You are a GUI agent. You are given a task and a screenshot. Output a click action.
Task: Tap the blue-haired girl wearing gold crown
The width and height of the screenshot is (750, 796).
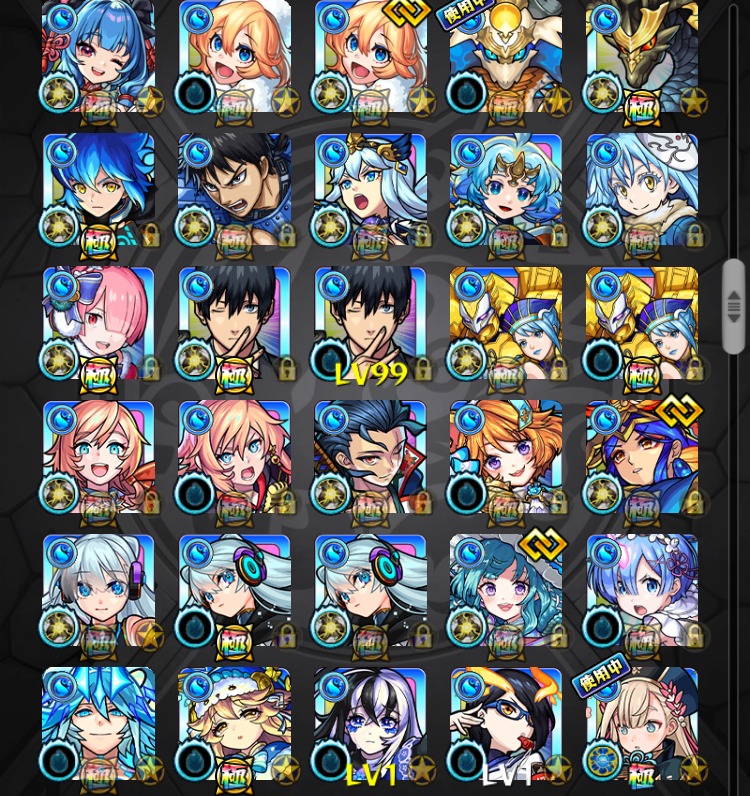point(505,189)
